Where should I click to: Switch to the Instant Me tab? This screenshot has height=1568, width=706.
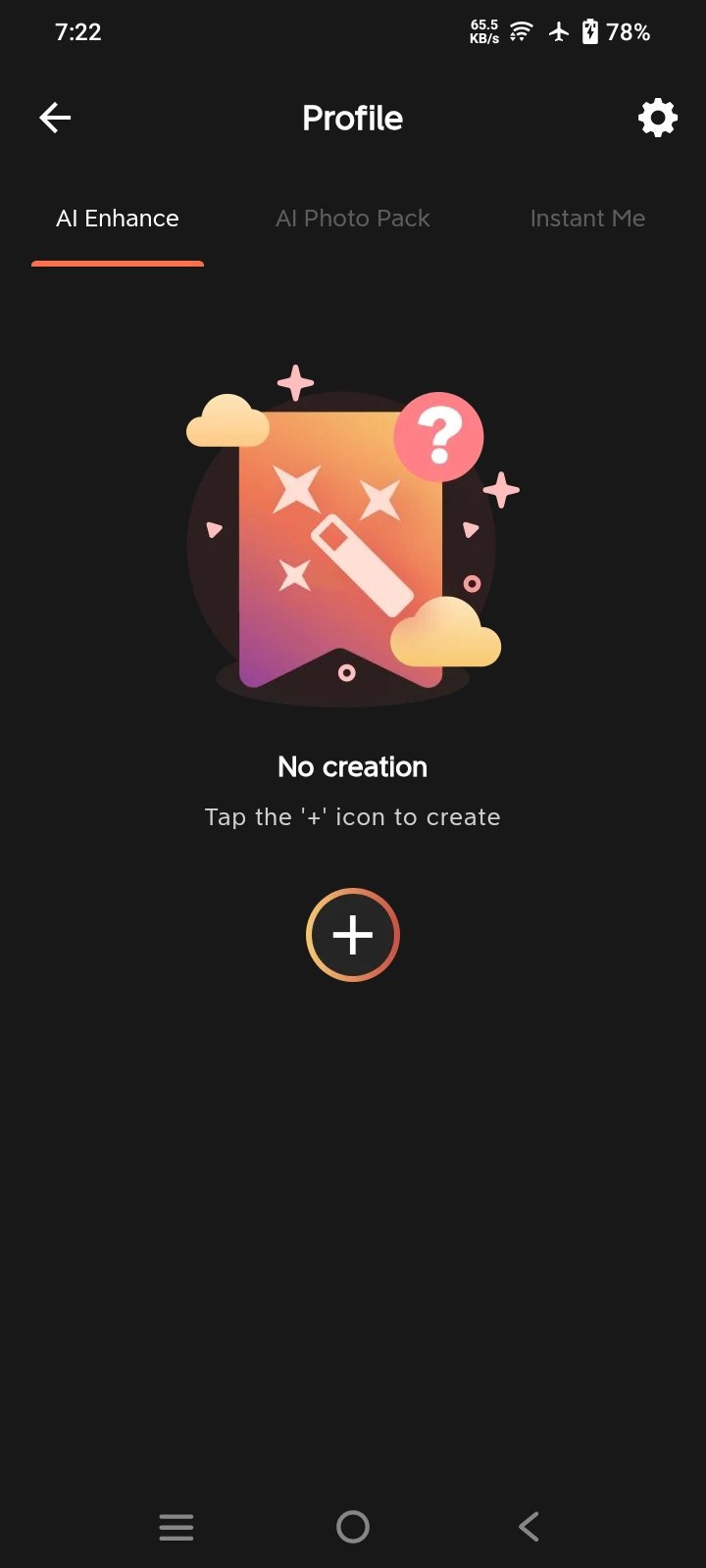tap(587, 219)
